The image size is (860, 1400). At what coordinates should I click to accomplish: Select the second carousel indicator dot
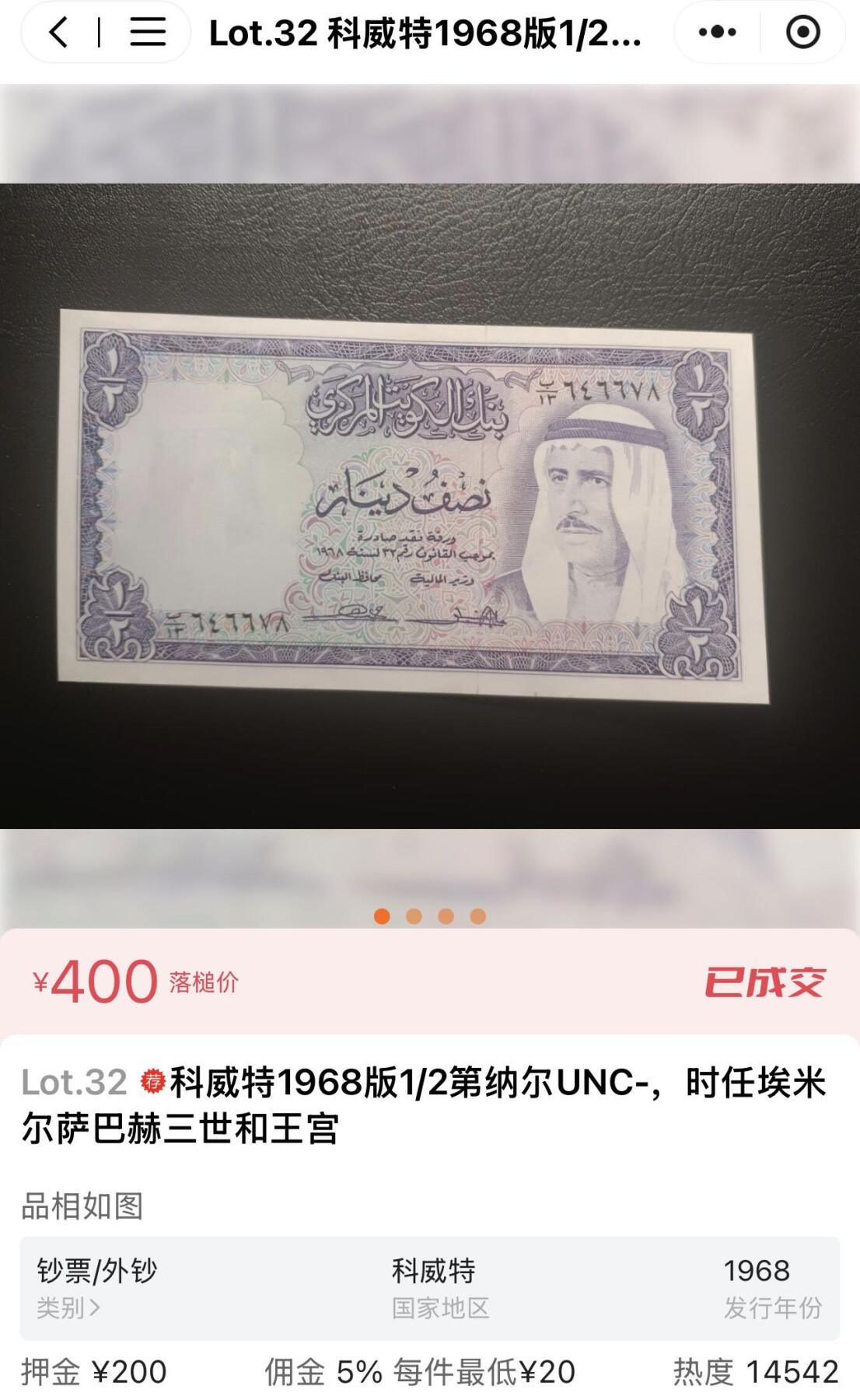click(x=413, y=918)
